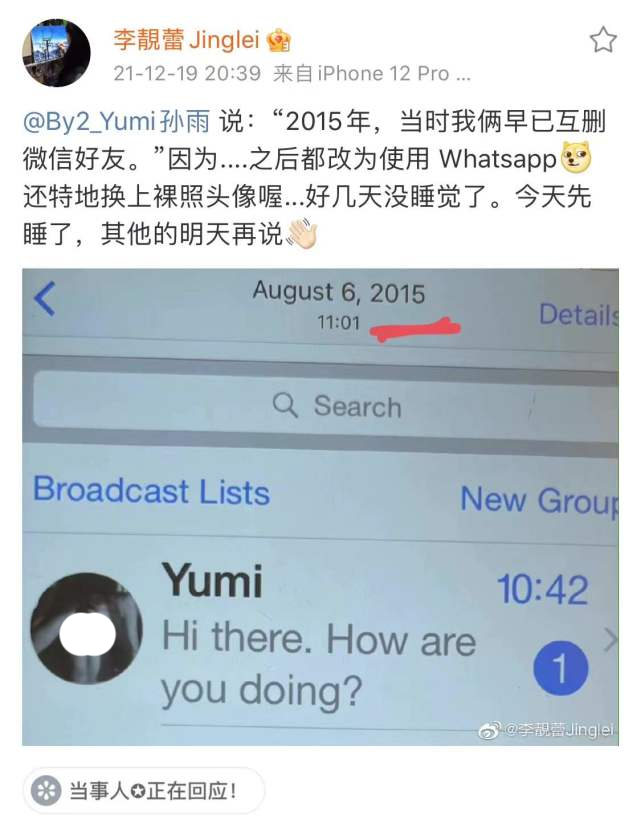Favorite this post with the star icon

click(603, 40)
